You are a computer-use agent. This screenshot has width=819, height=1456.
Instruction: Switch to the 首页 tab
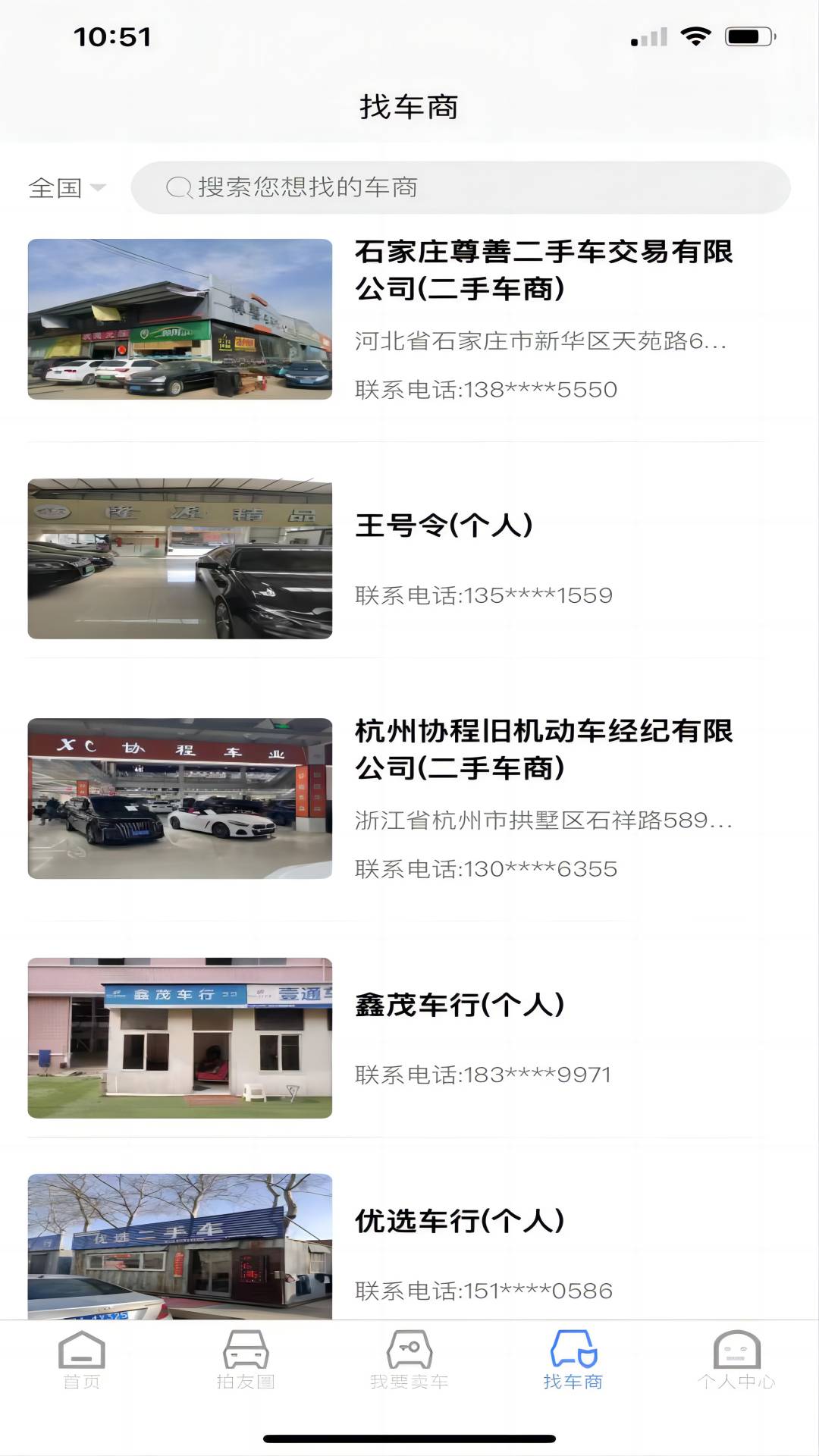(x=82, y=1360)
